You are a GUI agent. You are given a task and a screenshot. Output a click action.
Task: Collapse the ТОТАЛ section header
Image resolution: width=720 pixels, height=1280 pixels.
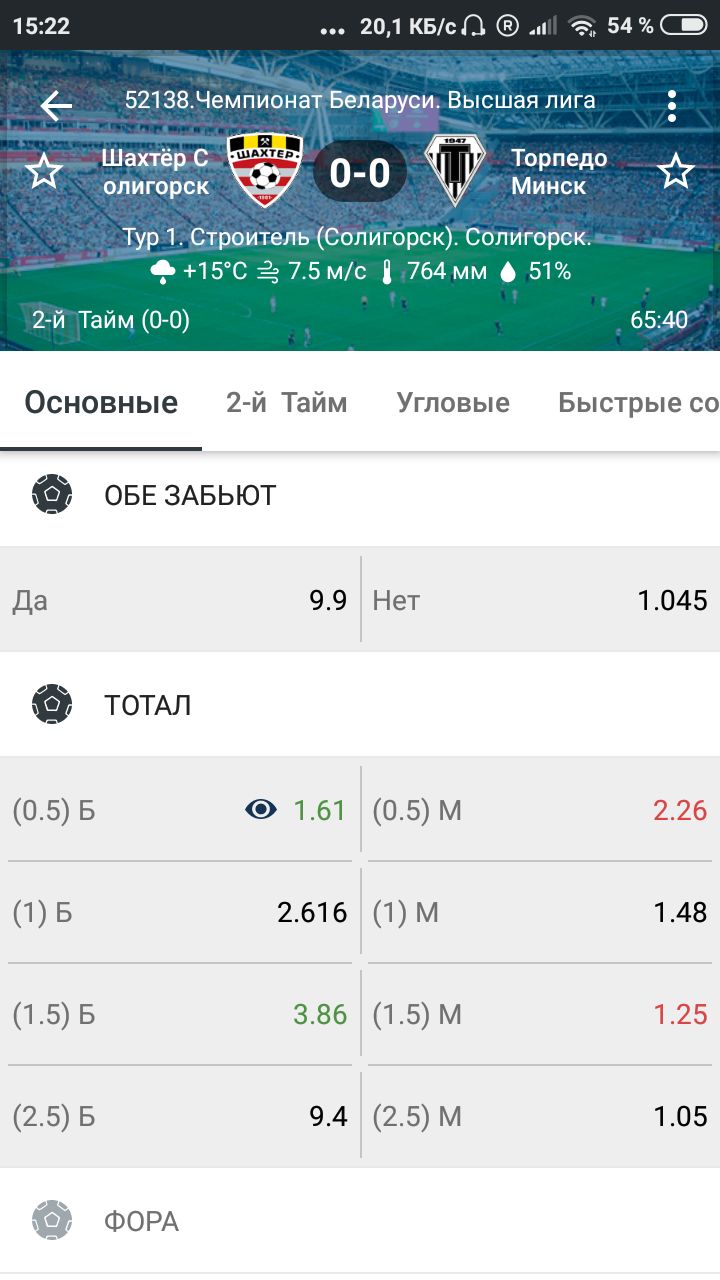[x=360, y=705]
